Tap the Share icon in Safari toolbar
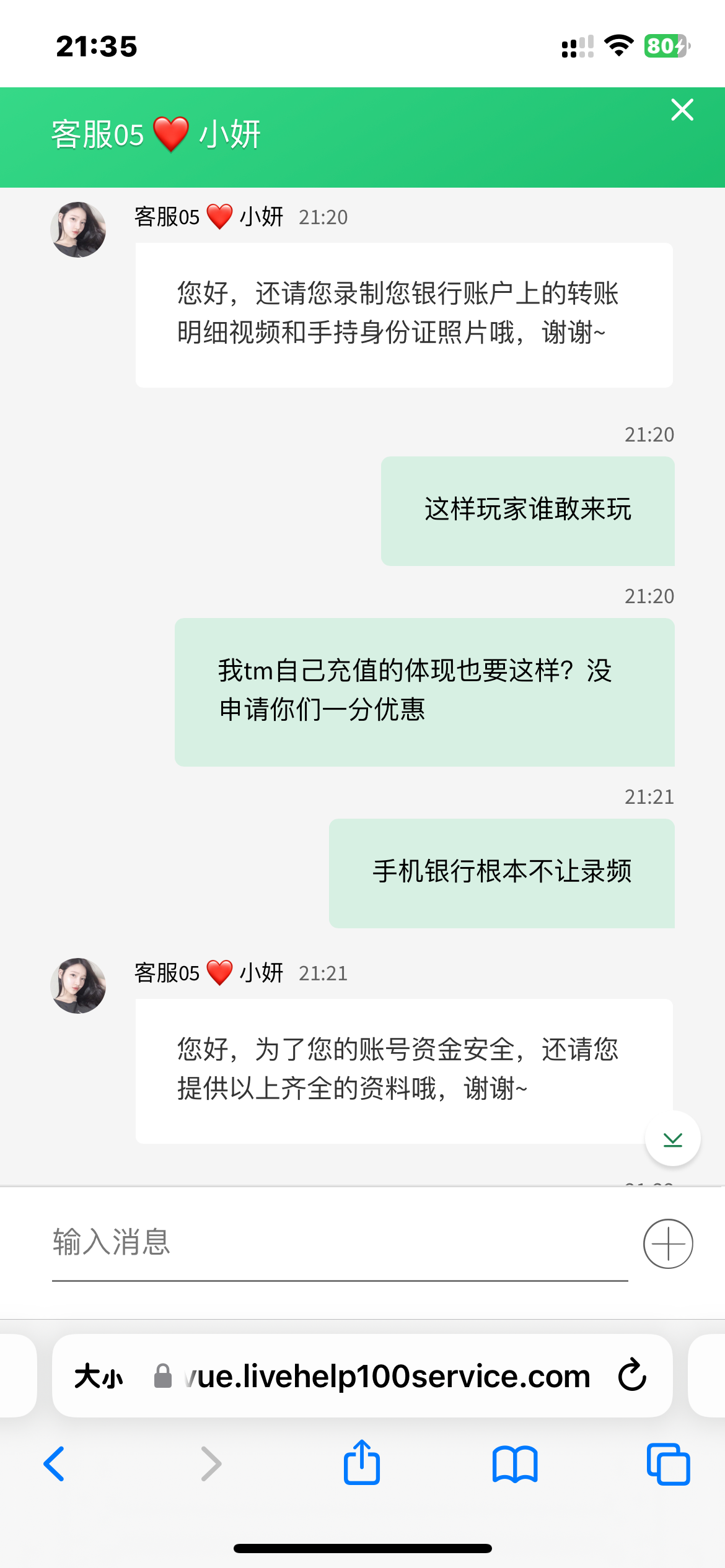725x1568 pixels. (x=362, y=1463)
